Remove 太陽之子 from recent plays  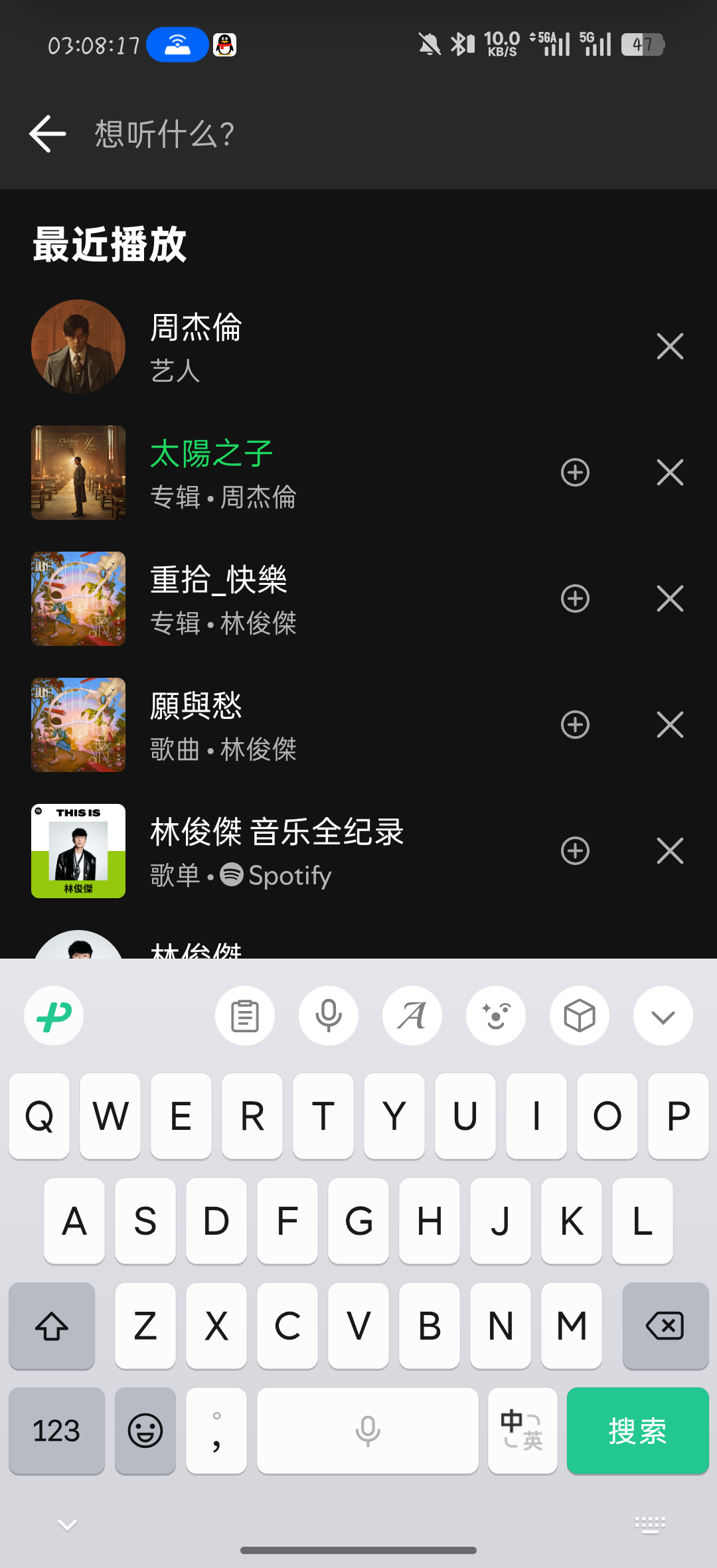670,473
